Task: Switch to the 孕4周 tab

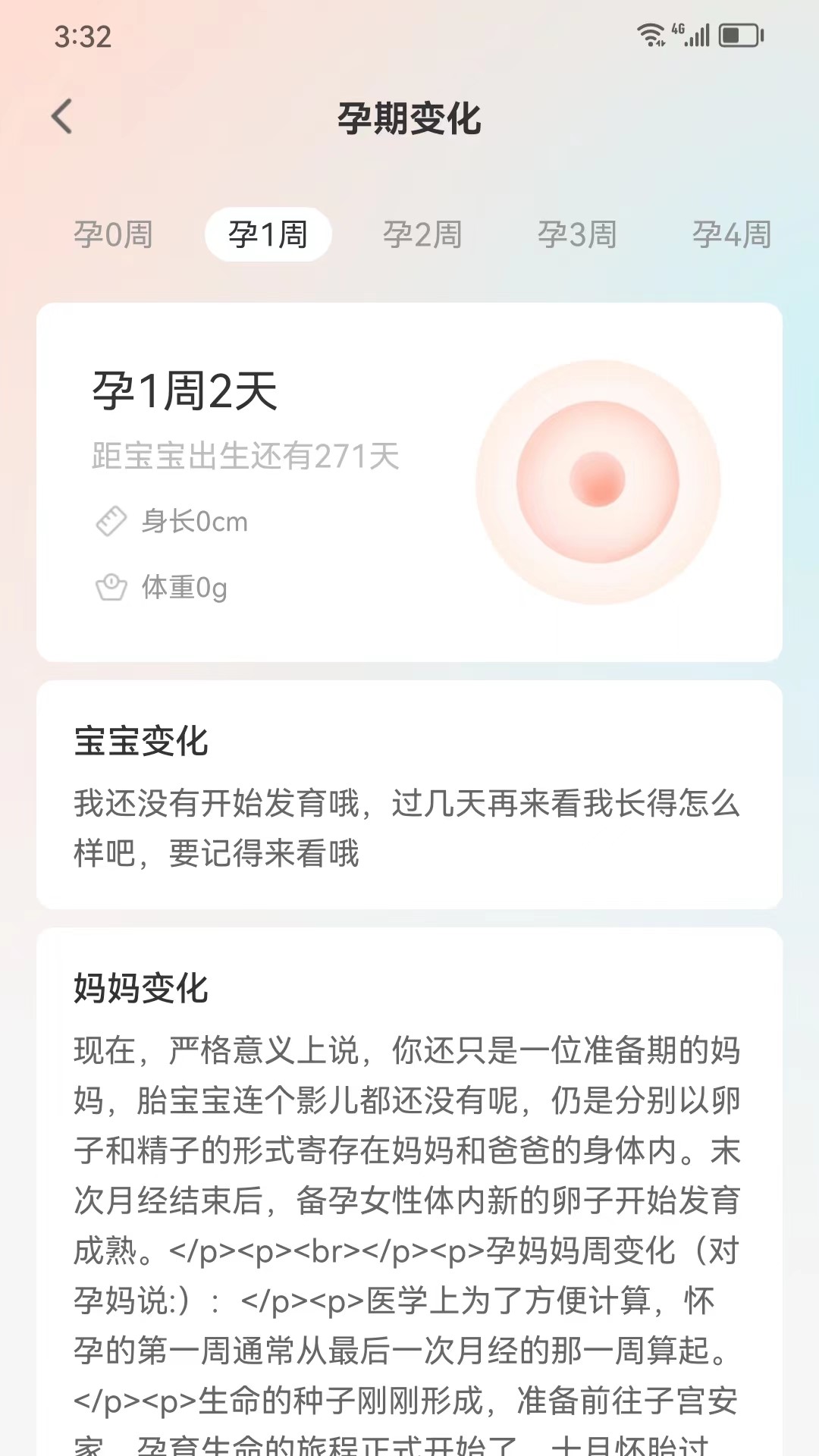Action: point(731,235)
